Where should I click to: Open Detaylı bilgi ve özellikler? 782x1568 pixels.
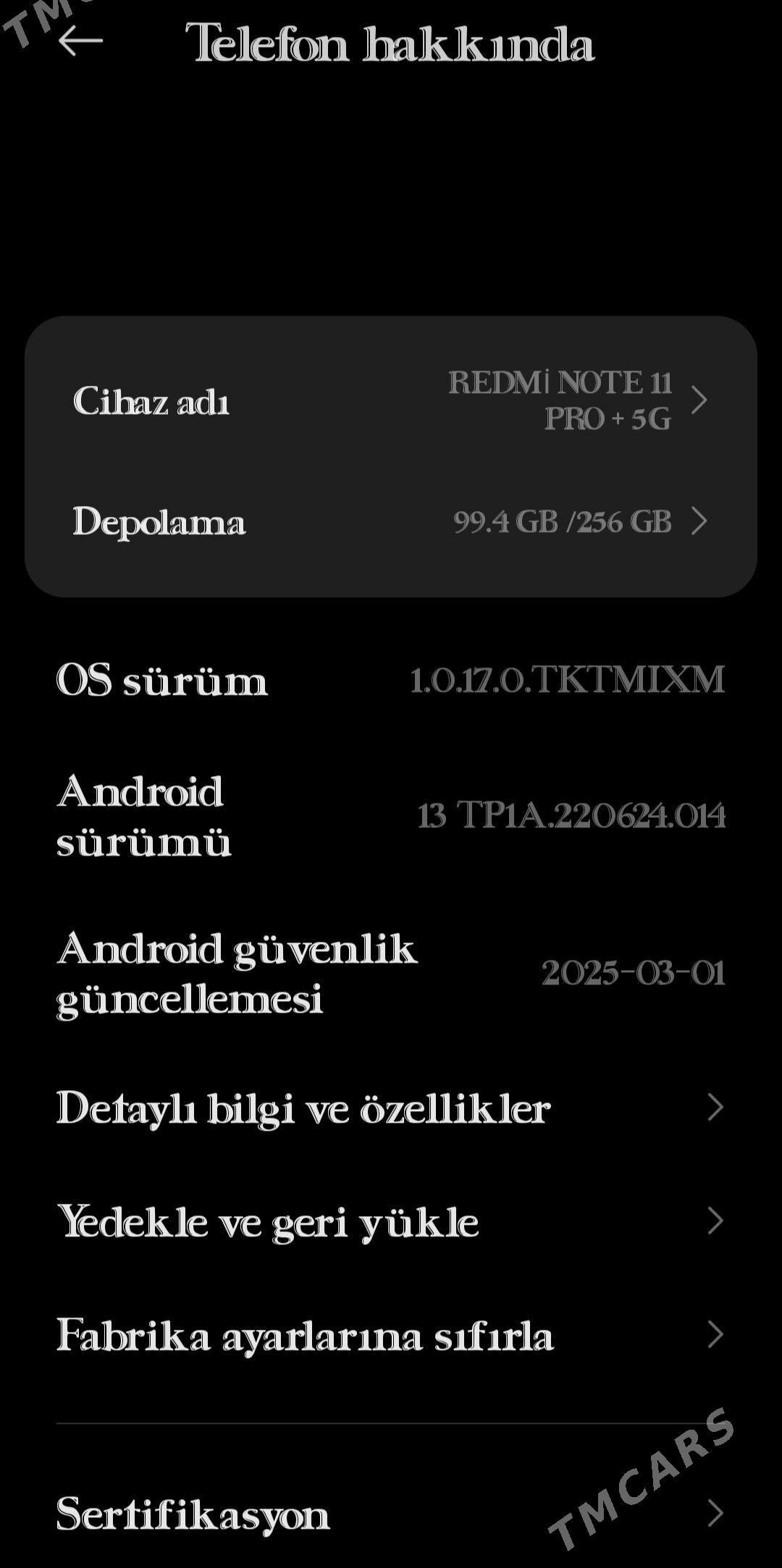tap(391, 1108)
